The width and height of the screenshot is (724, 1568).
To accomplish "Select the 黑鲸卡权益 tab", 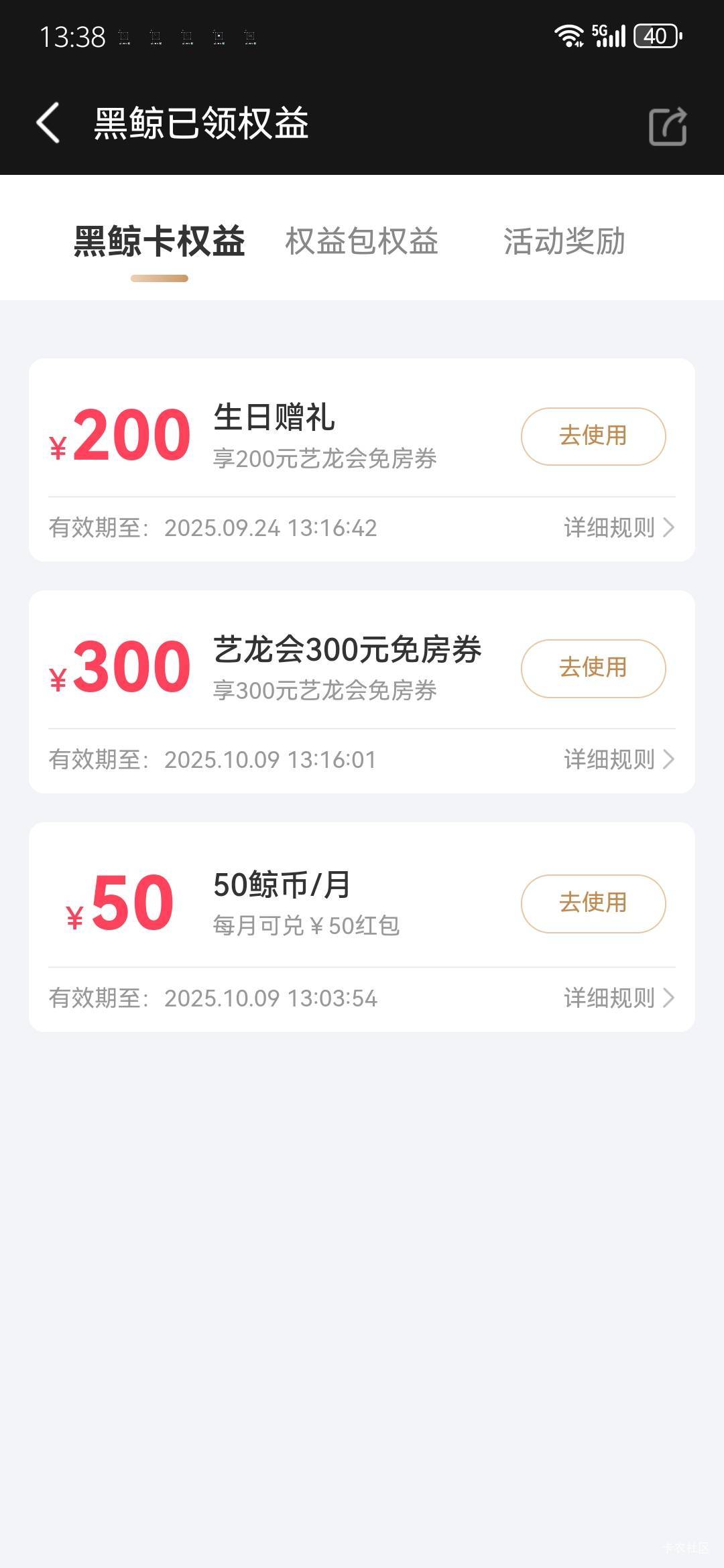I will (x=160, y=241).
